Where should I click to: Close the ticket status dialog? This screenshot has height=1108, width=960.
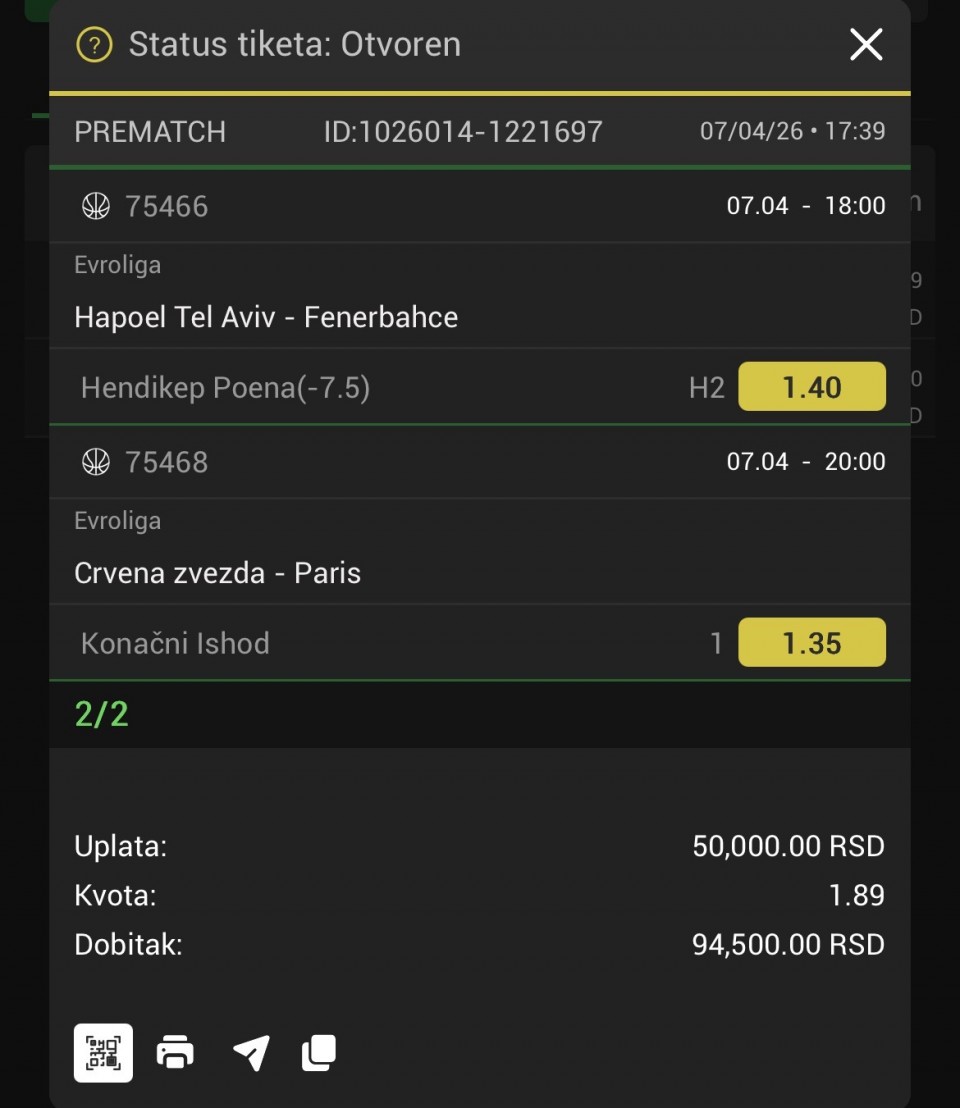pyautogui.click(x=865, y=44)
